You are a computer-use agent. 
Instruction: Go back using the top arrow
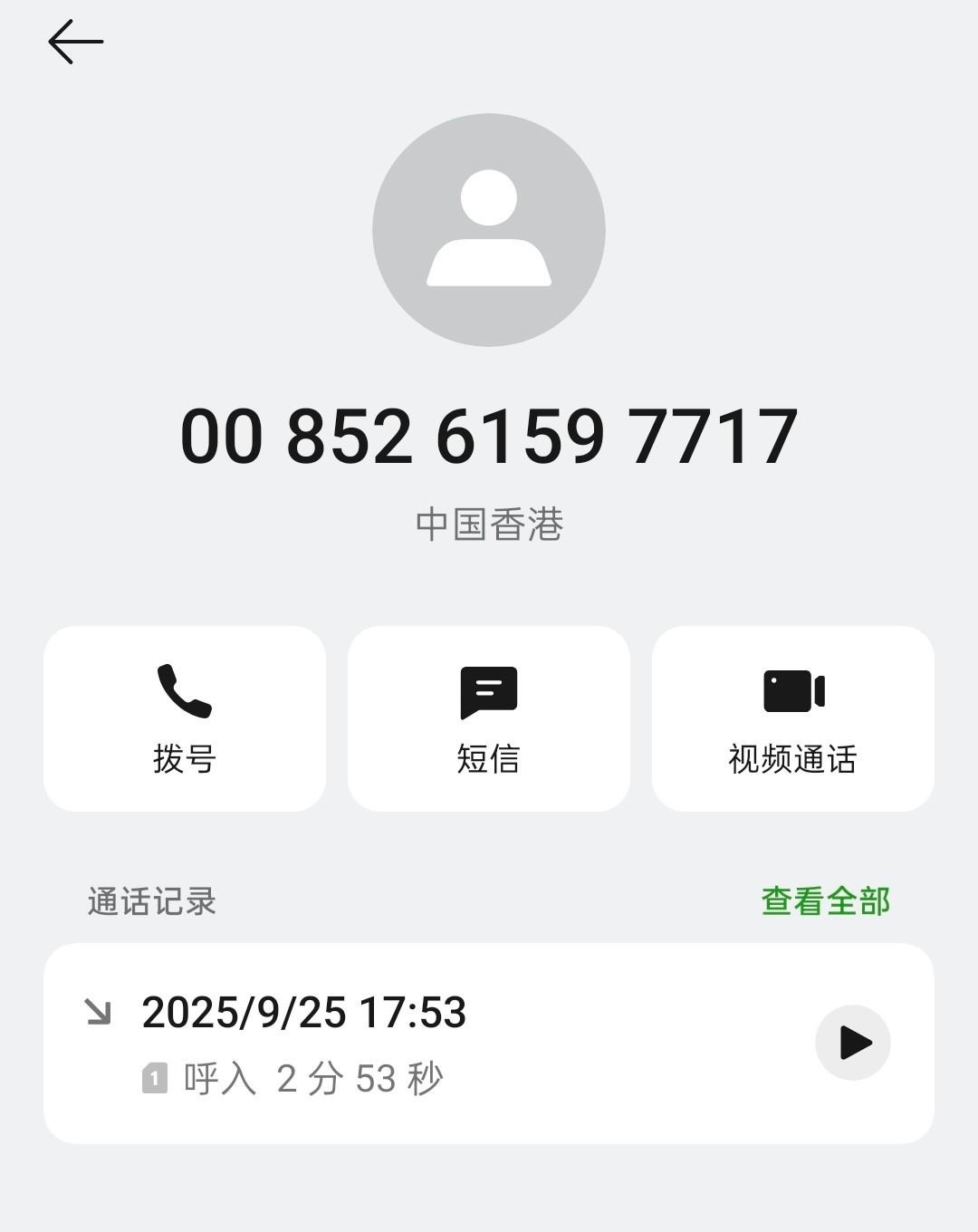[x=75, y=43]
